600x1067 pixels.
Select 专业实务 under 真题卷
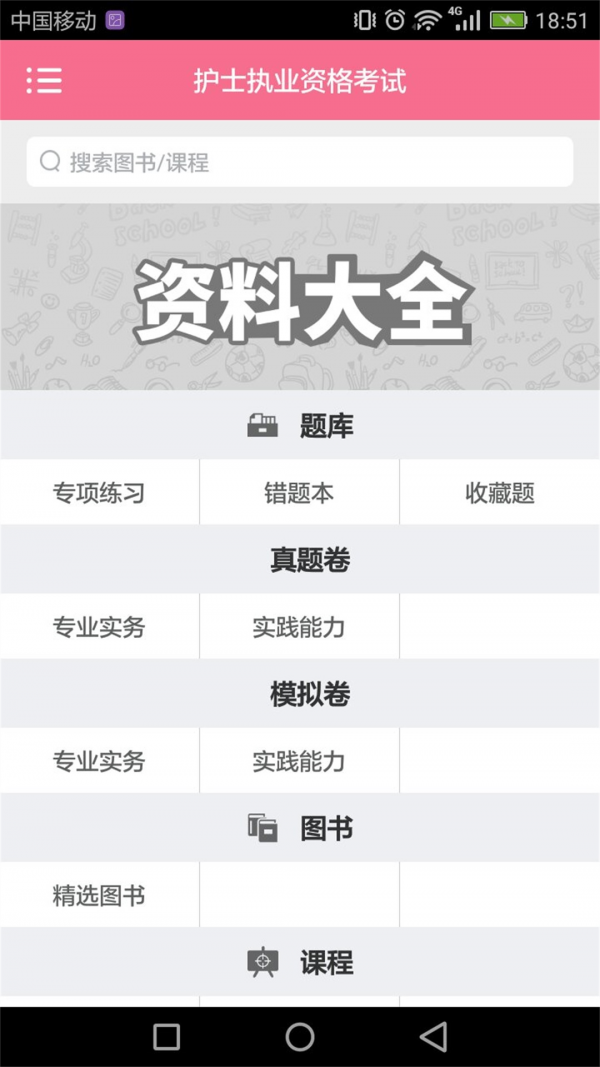tap(99, 627)
